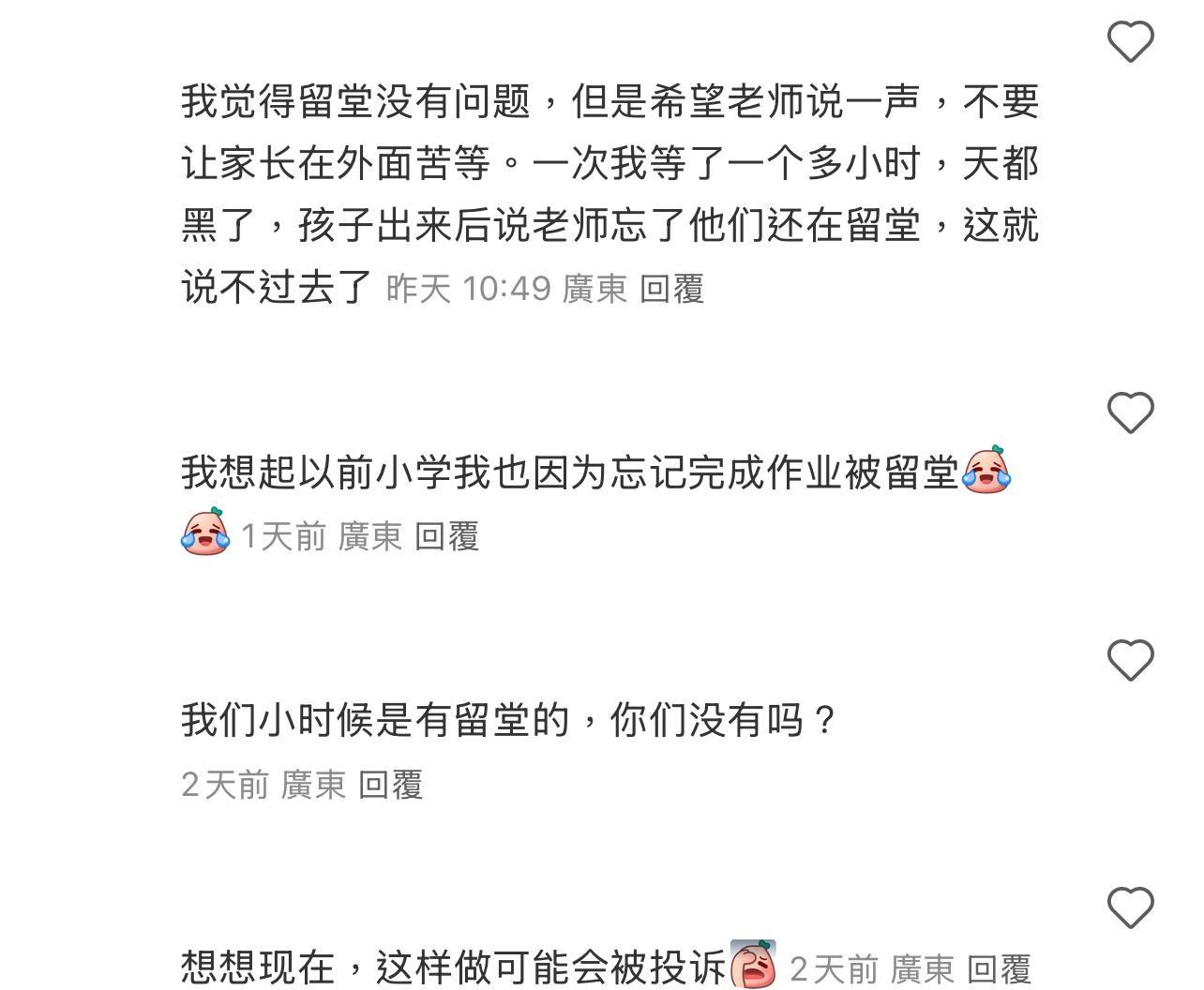
Task: Reply to the comment about 被投诉
Action: pyautogui.click(x=998, y=968)
